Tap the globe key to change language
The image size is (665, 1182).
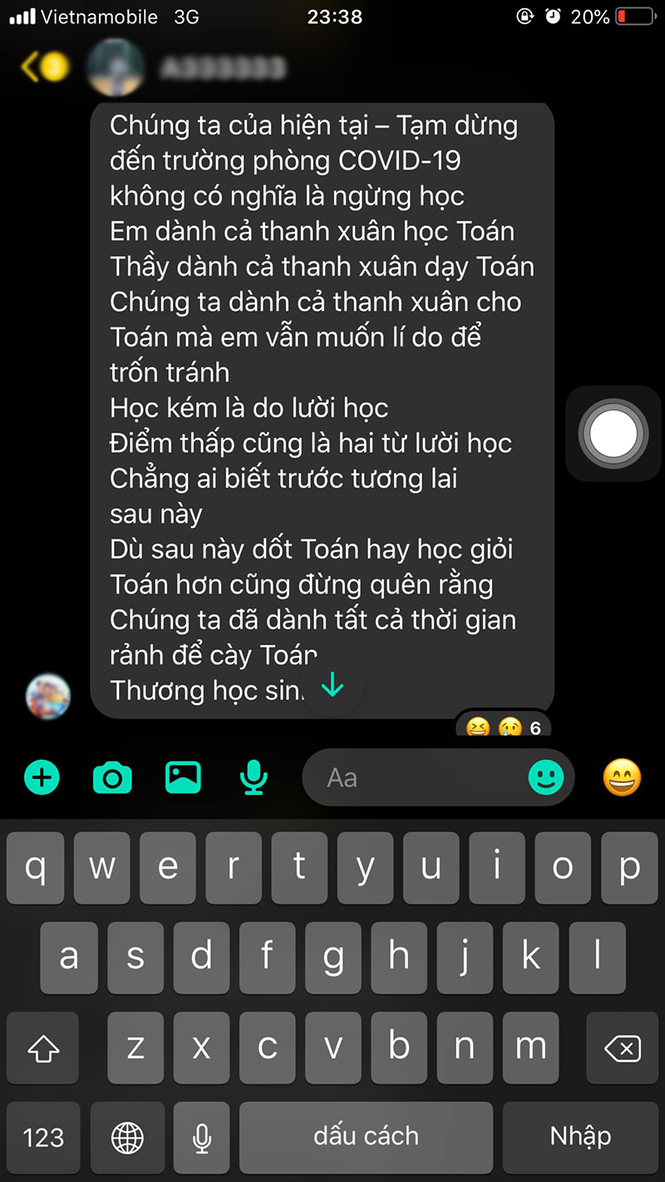pos(127,1137)
